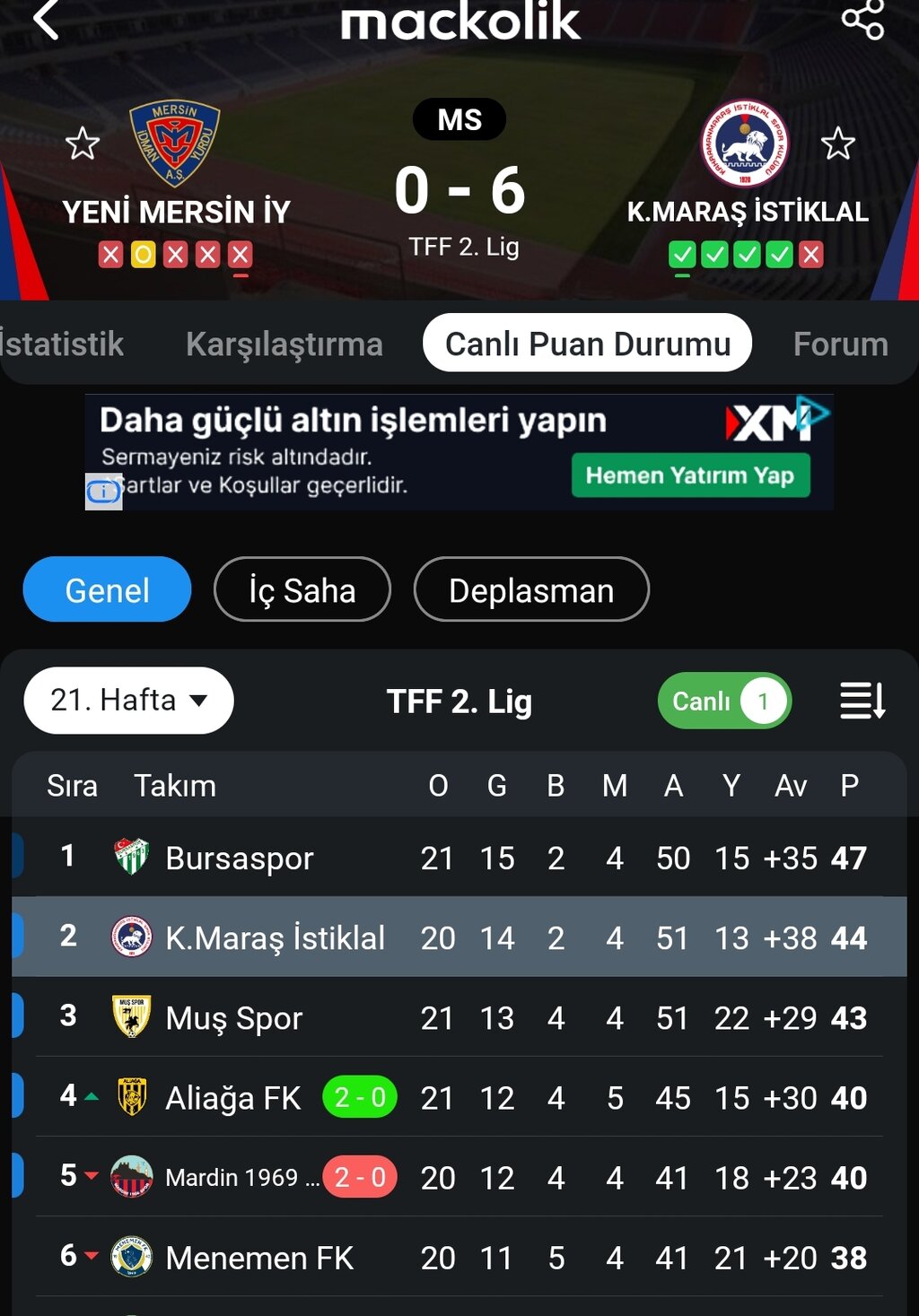Viewport: 919px width, 1316px height.
Task: Open the Forum tab
Action: pos(840,343)
